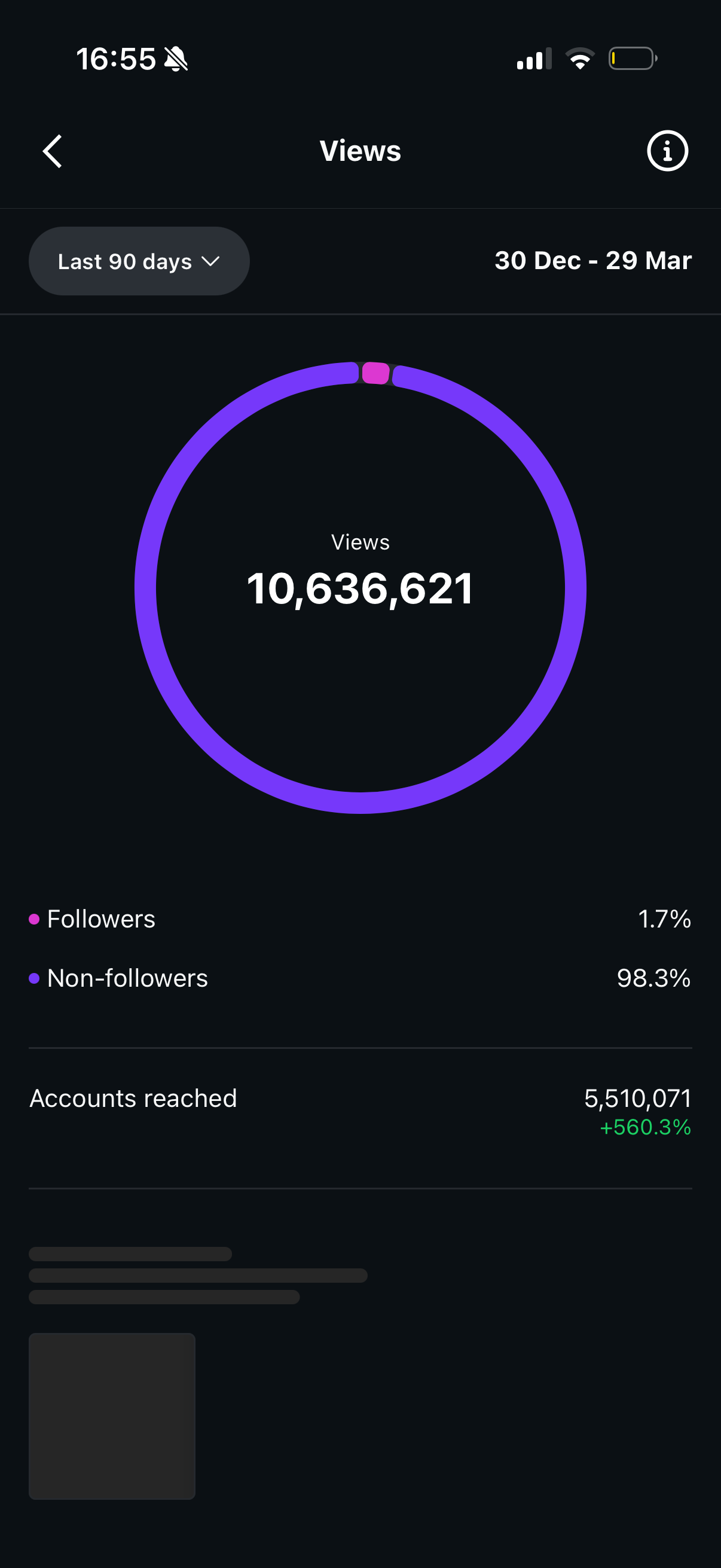Tap the Accounts reached row

[133, 1099]
